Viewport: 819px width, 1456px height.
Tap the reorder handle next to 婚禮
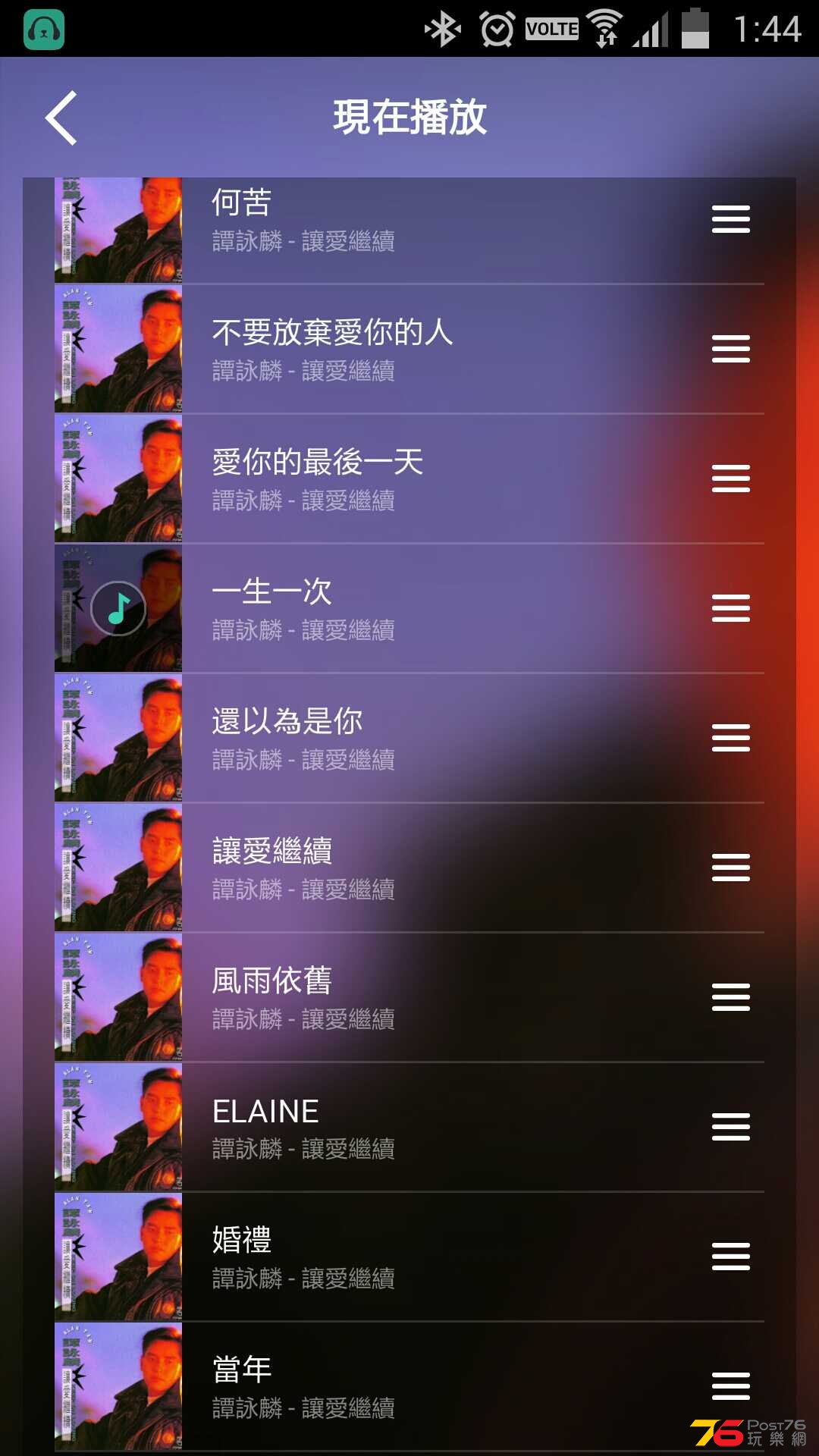click(x=730, y=1257)
